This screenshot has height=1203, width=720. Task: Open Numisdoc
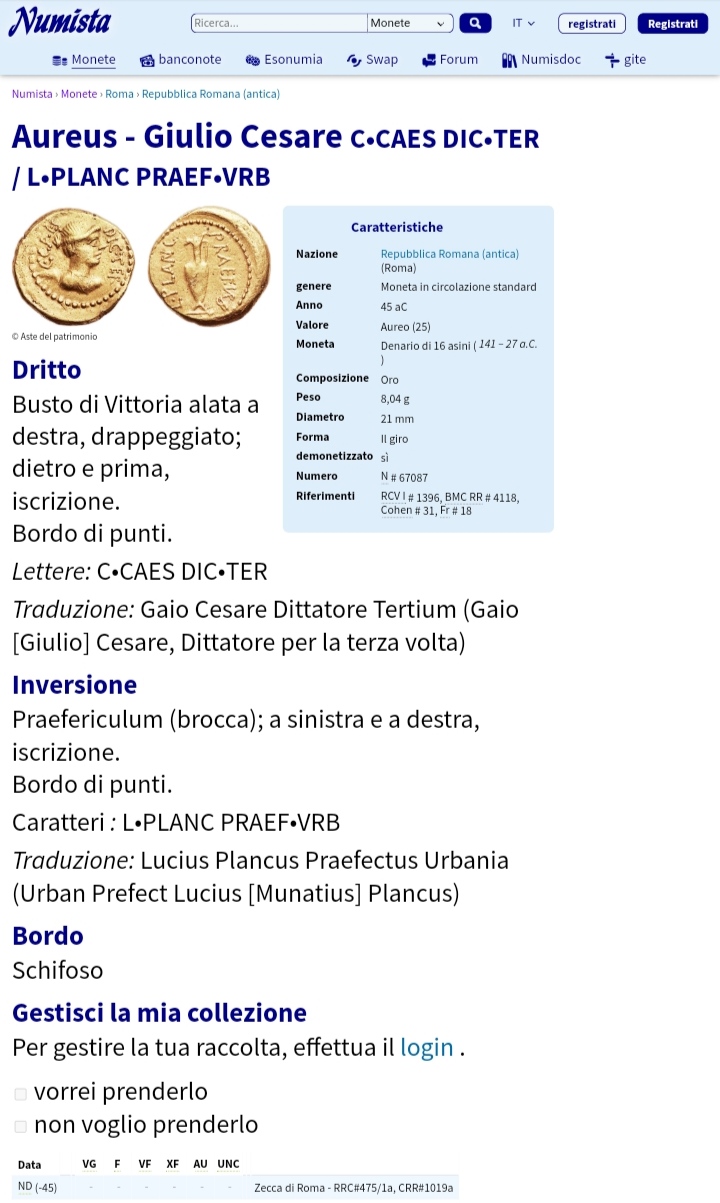click(x=541, y=60)
